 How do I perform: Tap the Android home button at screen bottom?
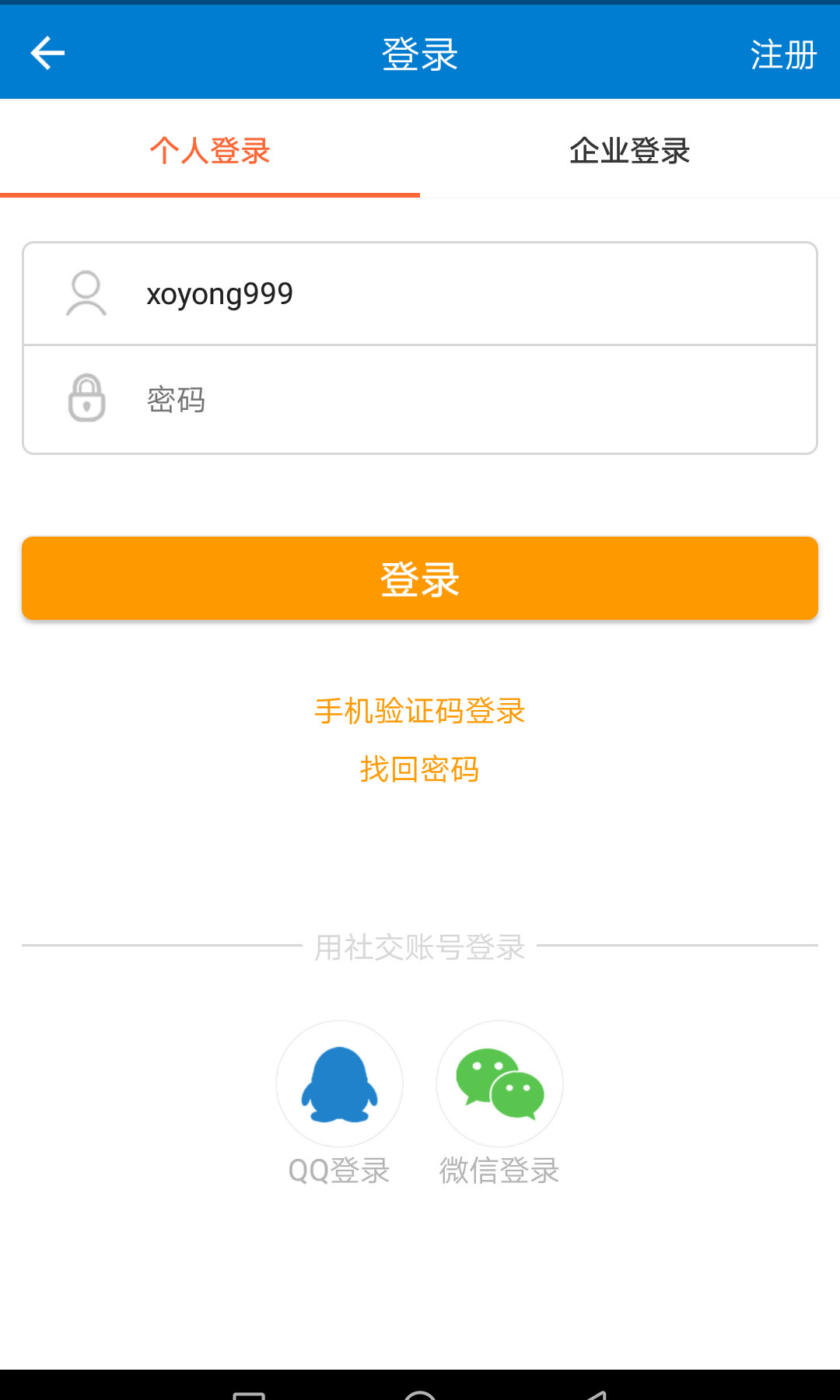click(420, 1391)
